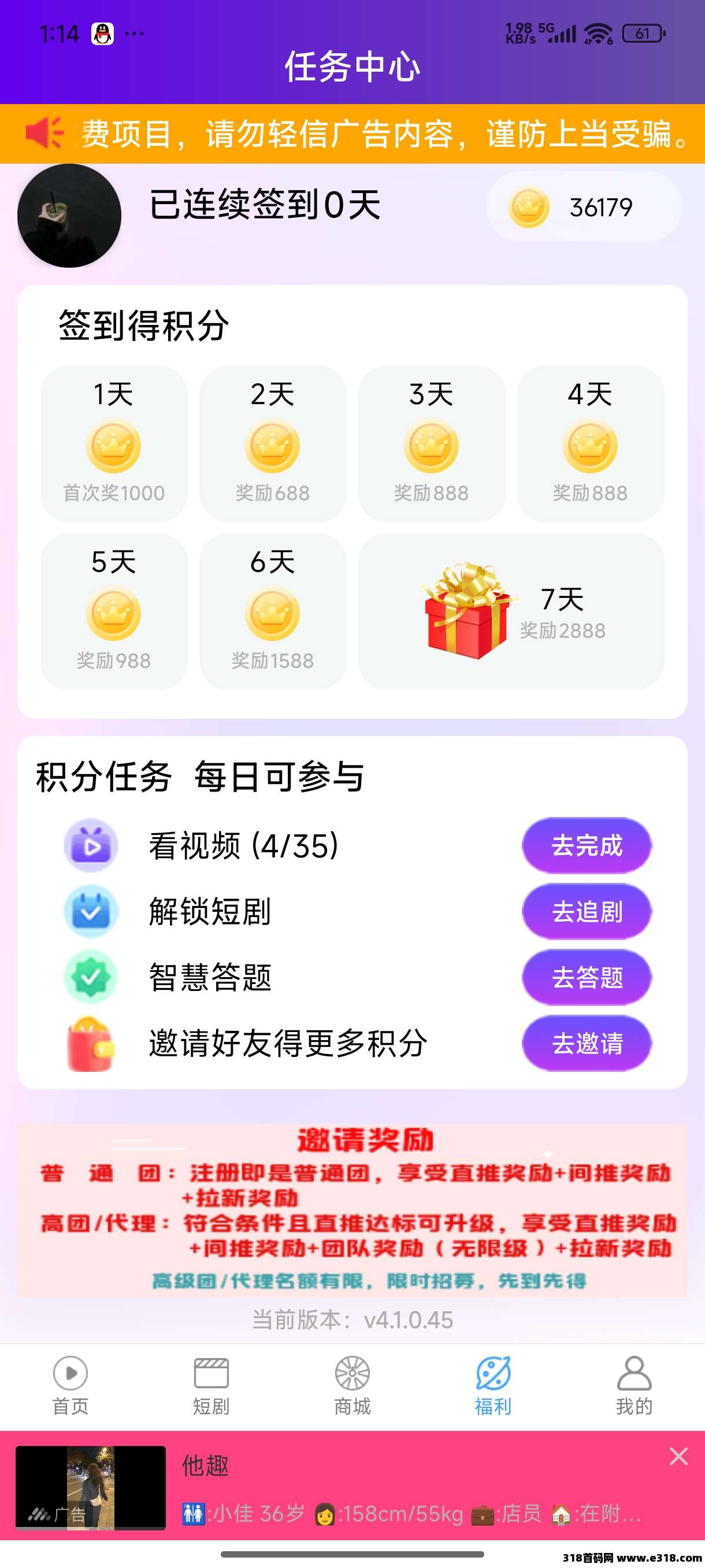This screenshot has width=705, height=1568.
Task: Click the 去答题 button
Action: pos(586,977)
